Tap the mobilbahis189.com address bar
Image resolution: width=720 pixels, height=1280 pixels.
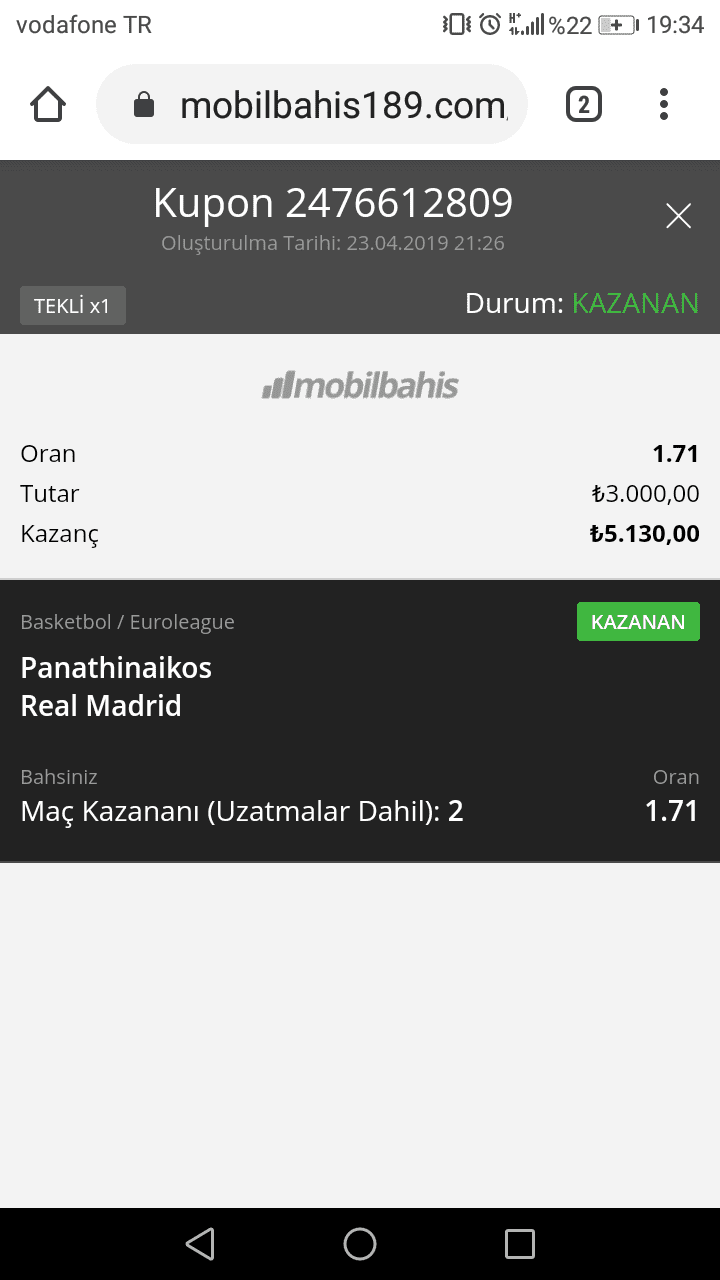311,104
